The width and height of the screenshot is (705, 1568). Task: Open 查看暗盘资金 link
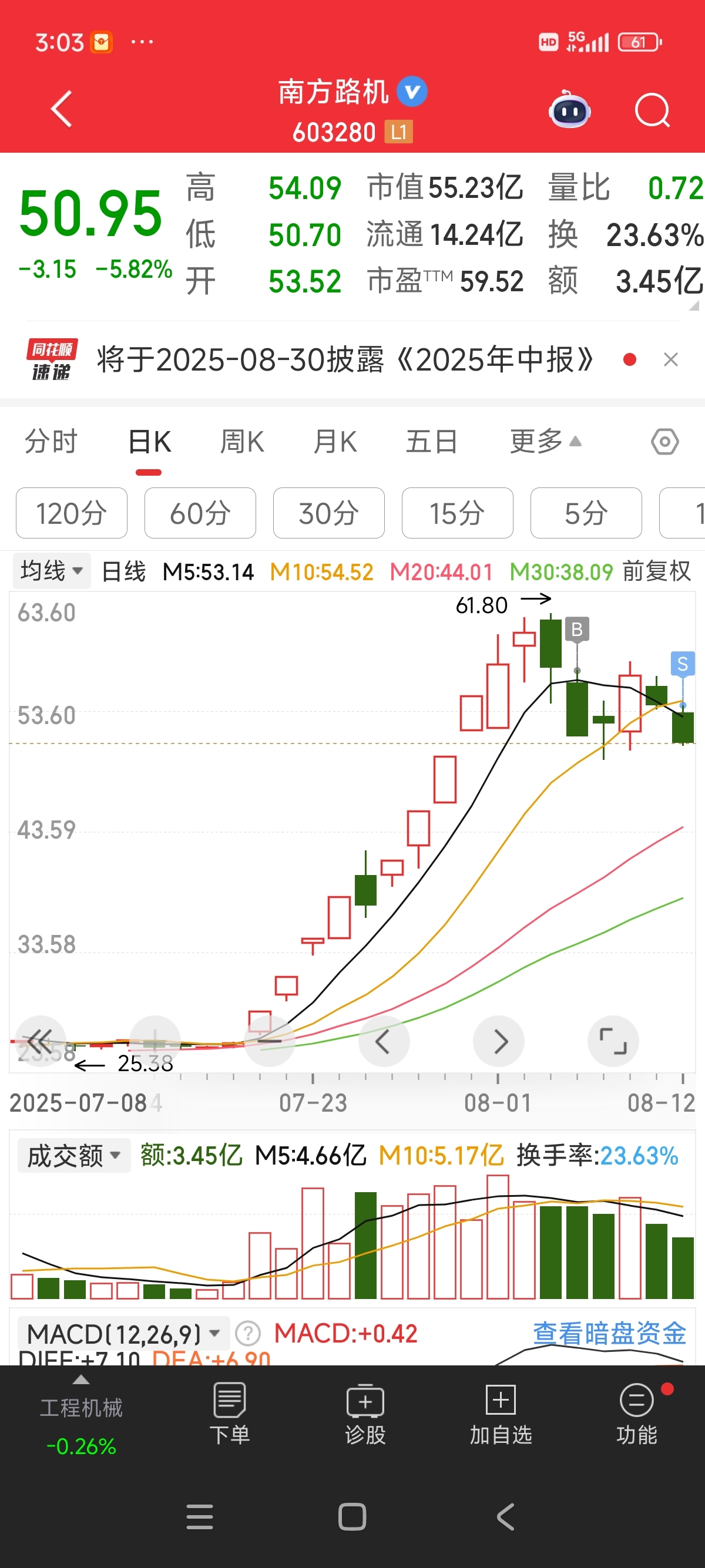(x=609, y=1333)
